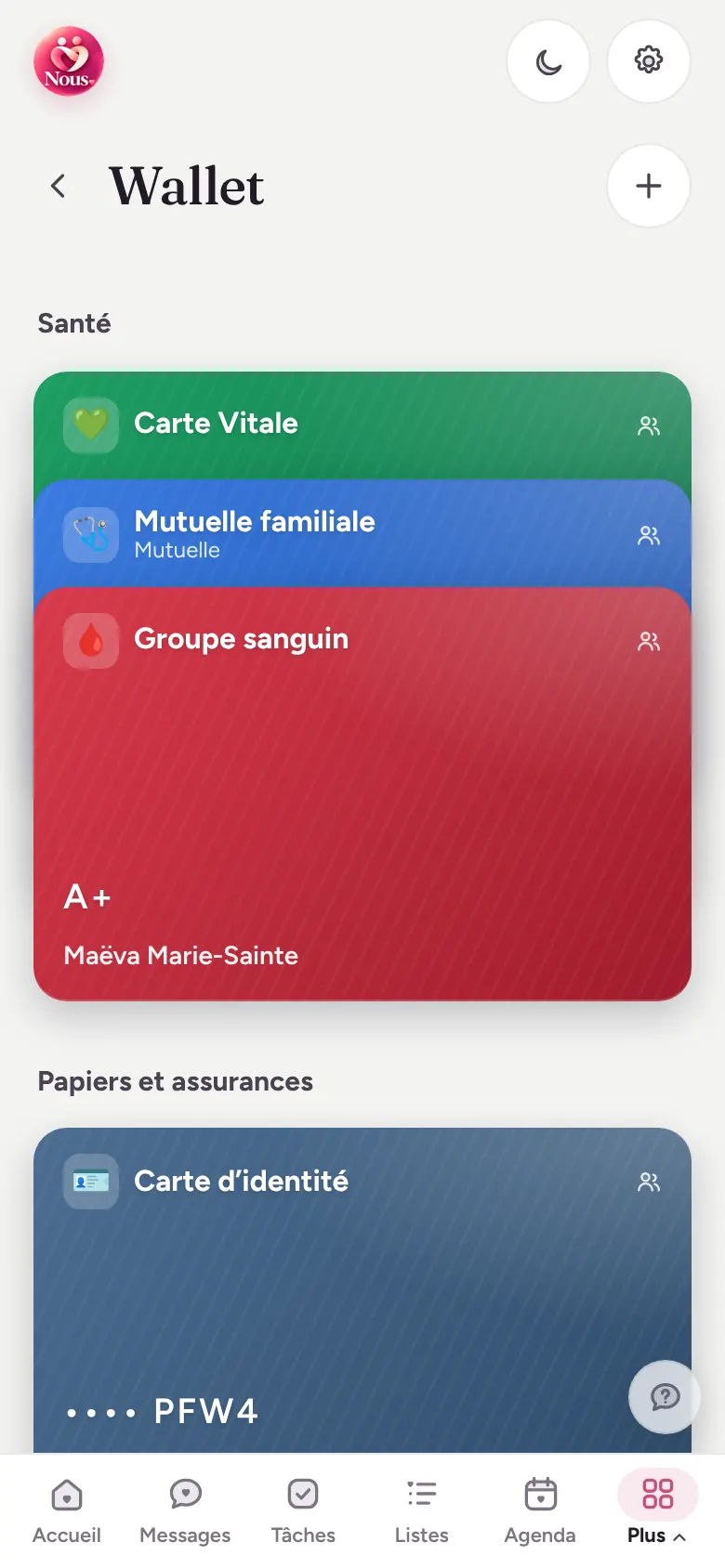This screenshot has height=1568, width=725.
Task: Go back using the arrow beside Wallet
Action: tap(59, 186)
